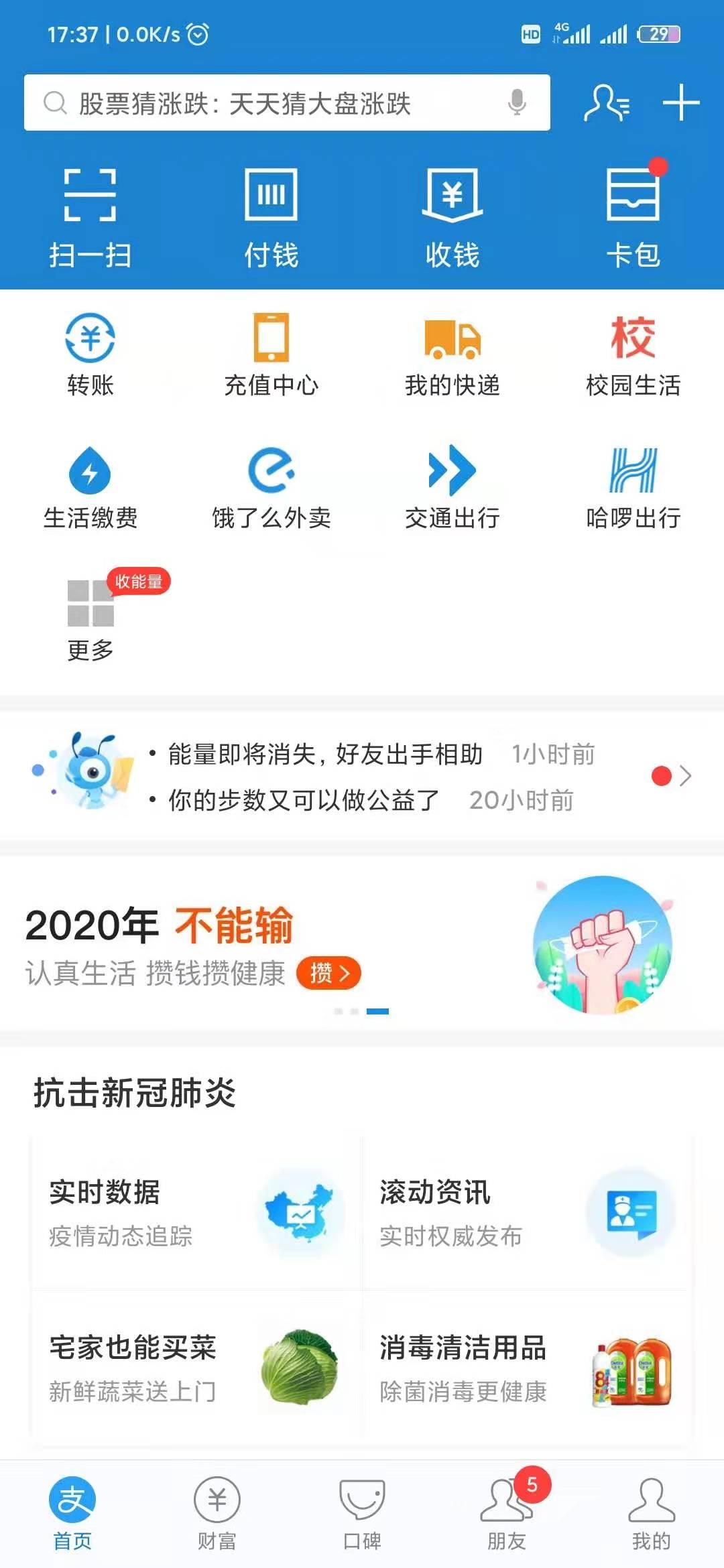
Task: Open the plus menu in top bar
Action: click(x=681, y=103)
